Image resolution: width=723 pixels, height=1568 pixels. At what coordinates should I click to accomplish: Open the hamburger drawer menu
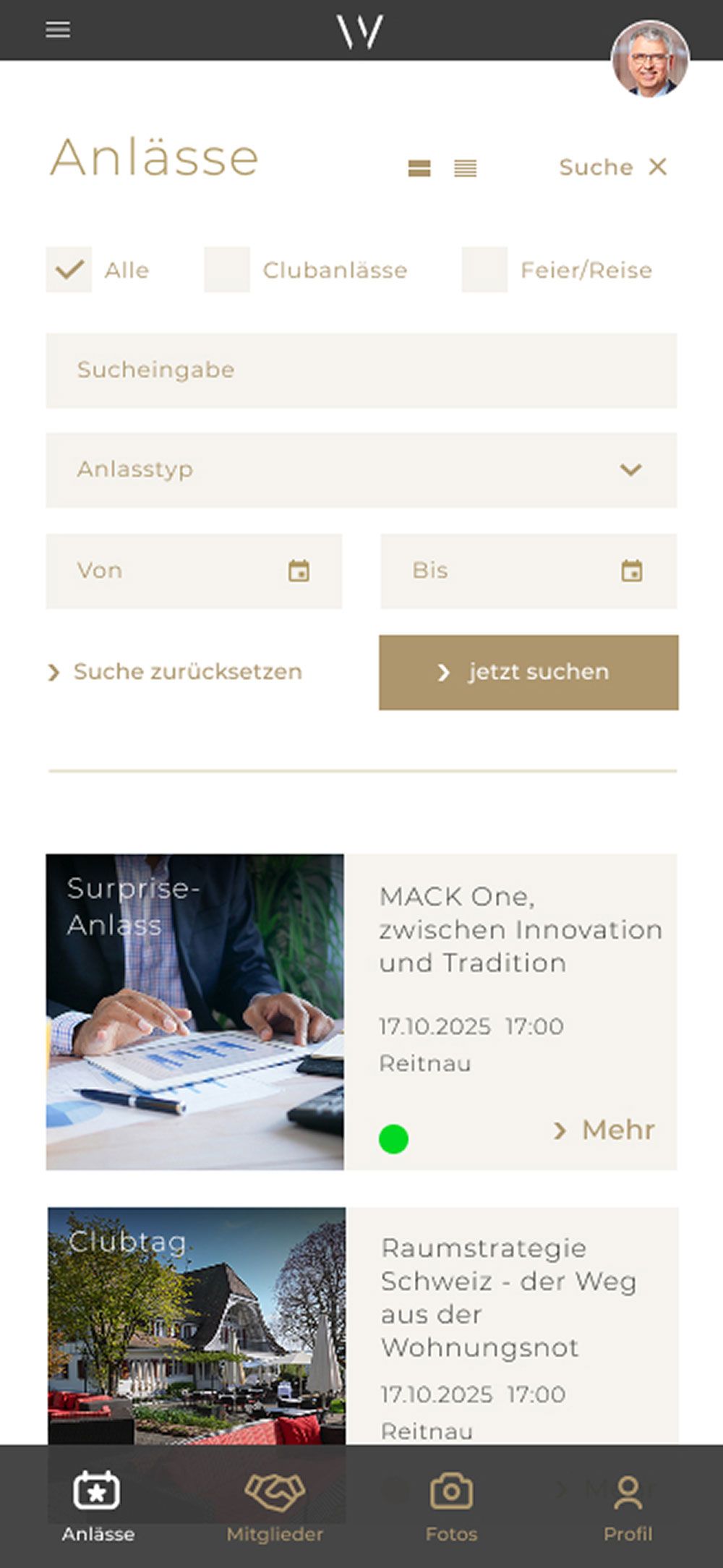click(x=58, y=30)
